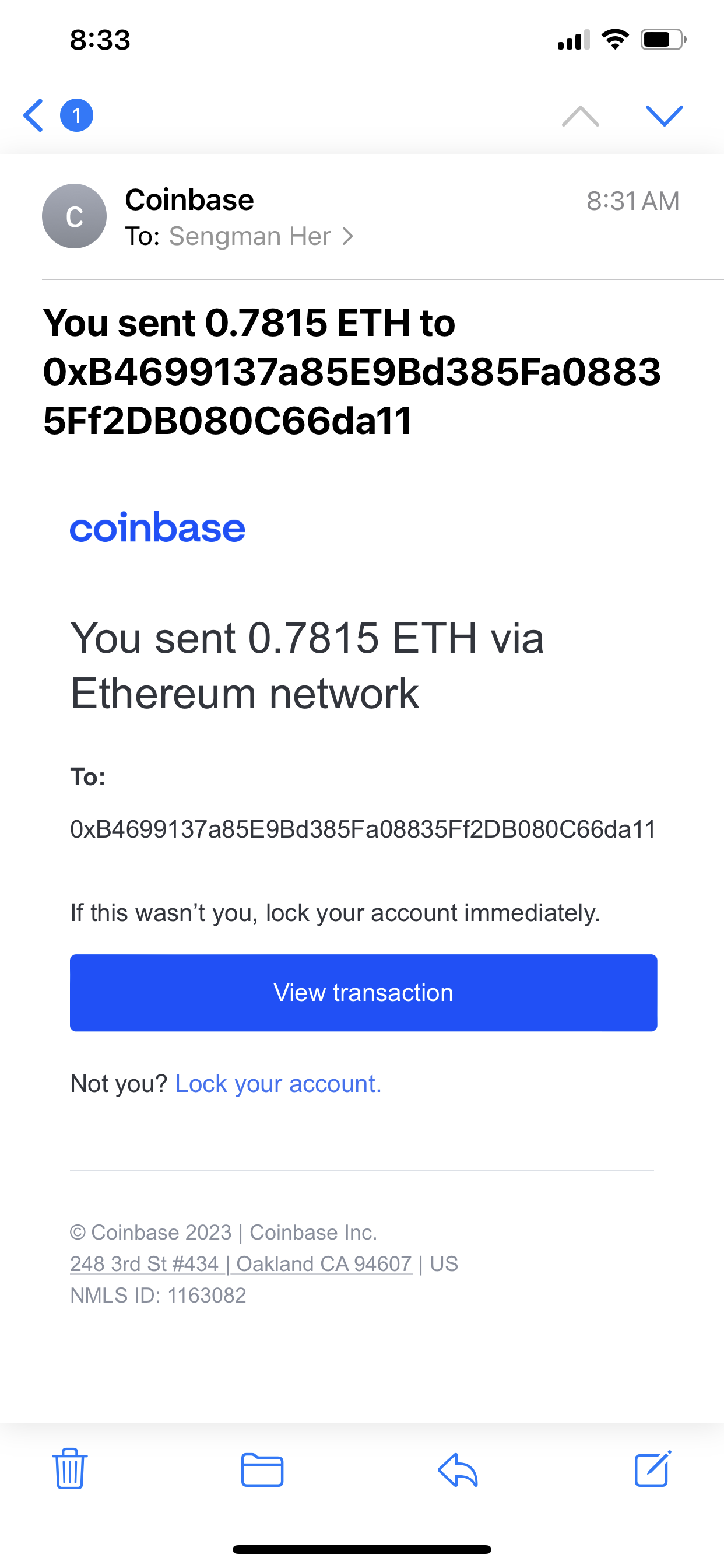Jump to the previous email
The width and height of the screenshot is (724, 1568).
click(x=580, y=116)
